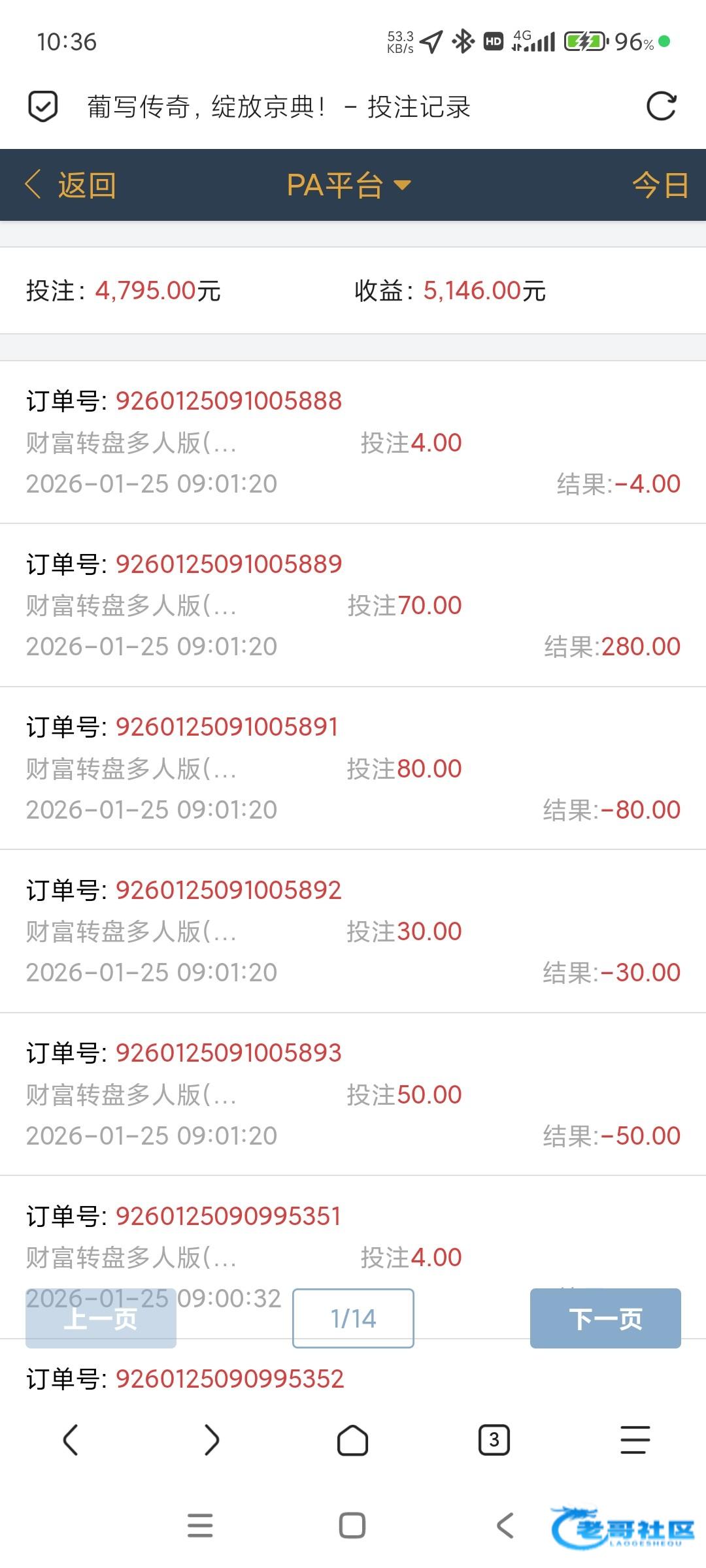Tap the system home button
The height and width of the screenshot is (1568, 706).
[x=352, y=1526]
